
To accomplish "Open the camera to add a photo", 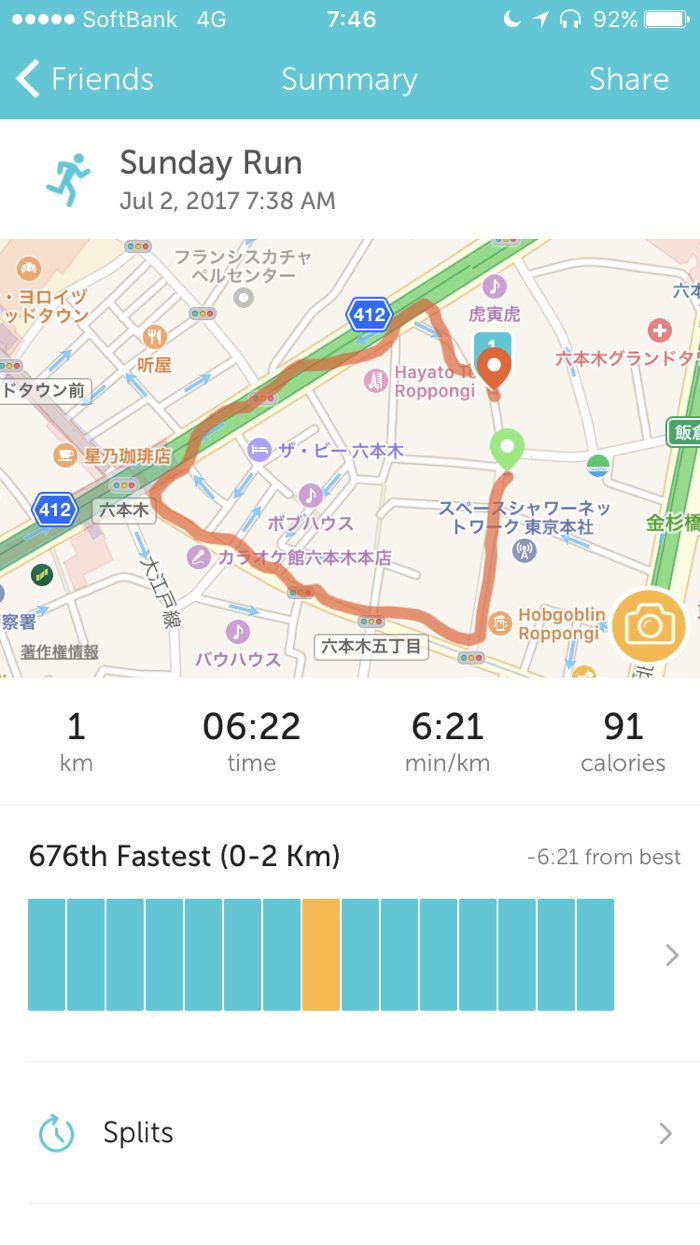I will click(x=649, y=627).
